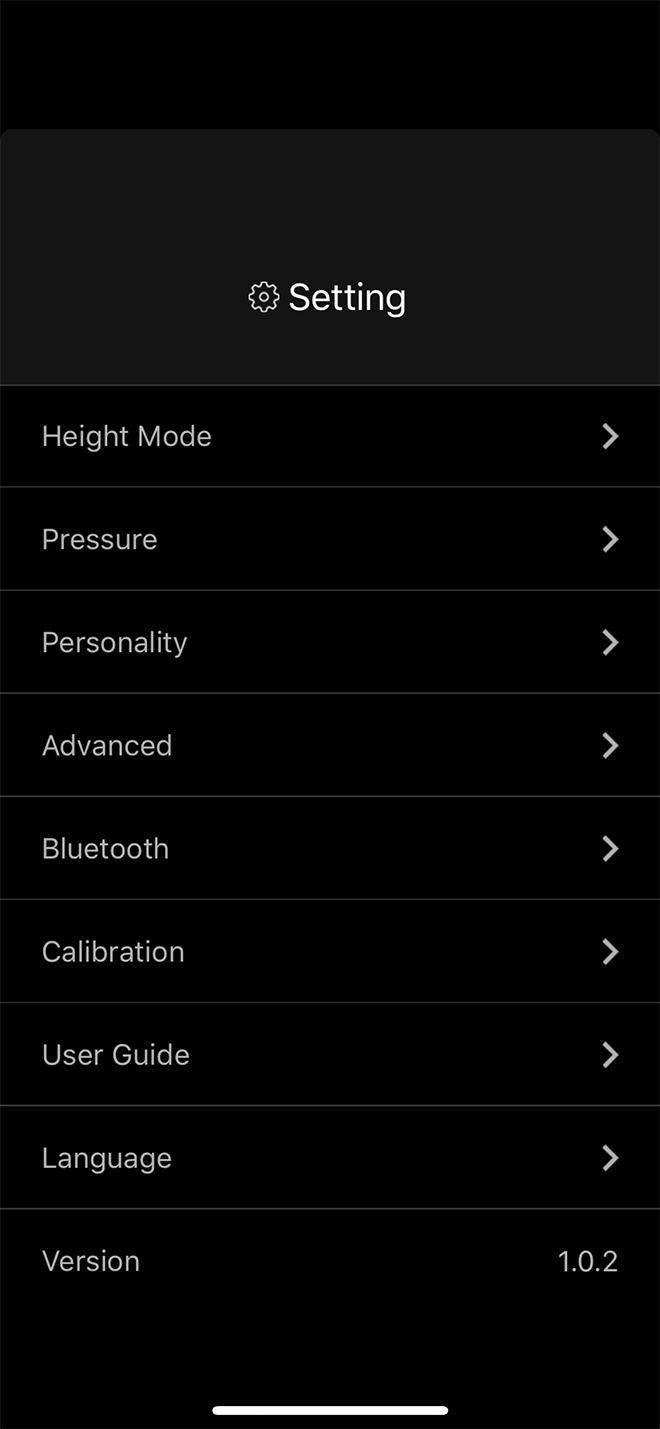The image size is (660, 1429).
Task: Enter Advanced settings
Action: (330, 745)
